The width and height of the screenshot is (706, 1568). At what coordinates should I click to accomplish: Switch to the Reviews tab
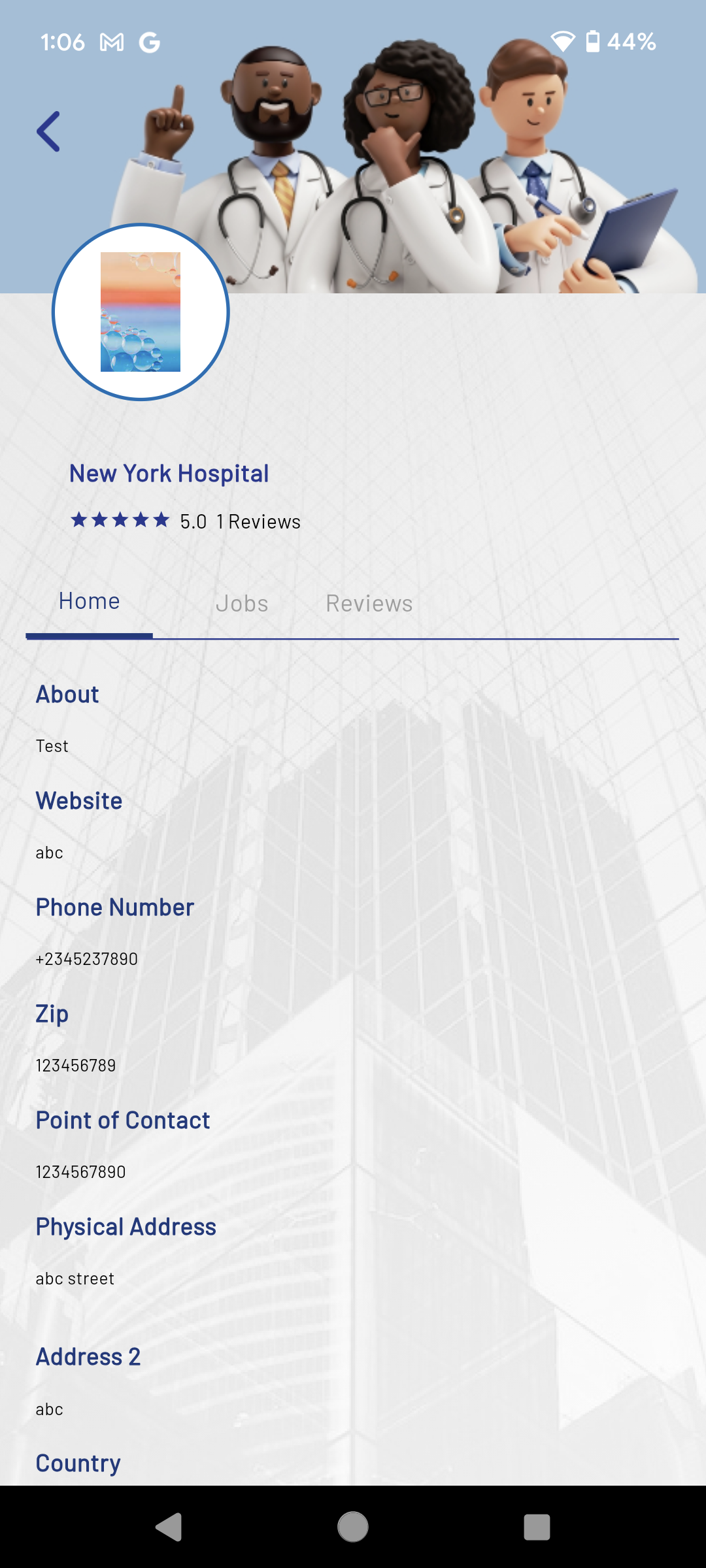(x=369, y=603)
